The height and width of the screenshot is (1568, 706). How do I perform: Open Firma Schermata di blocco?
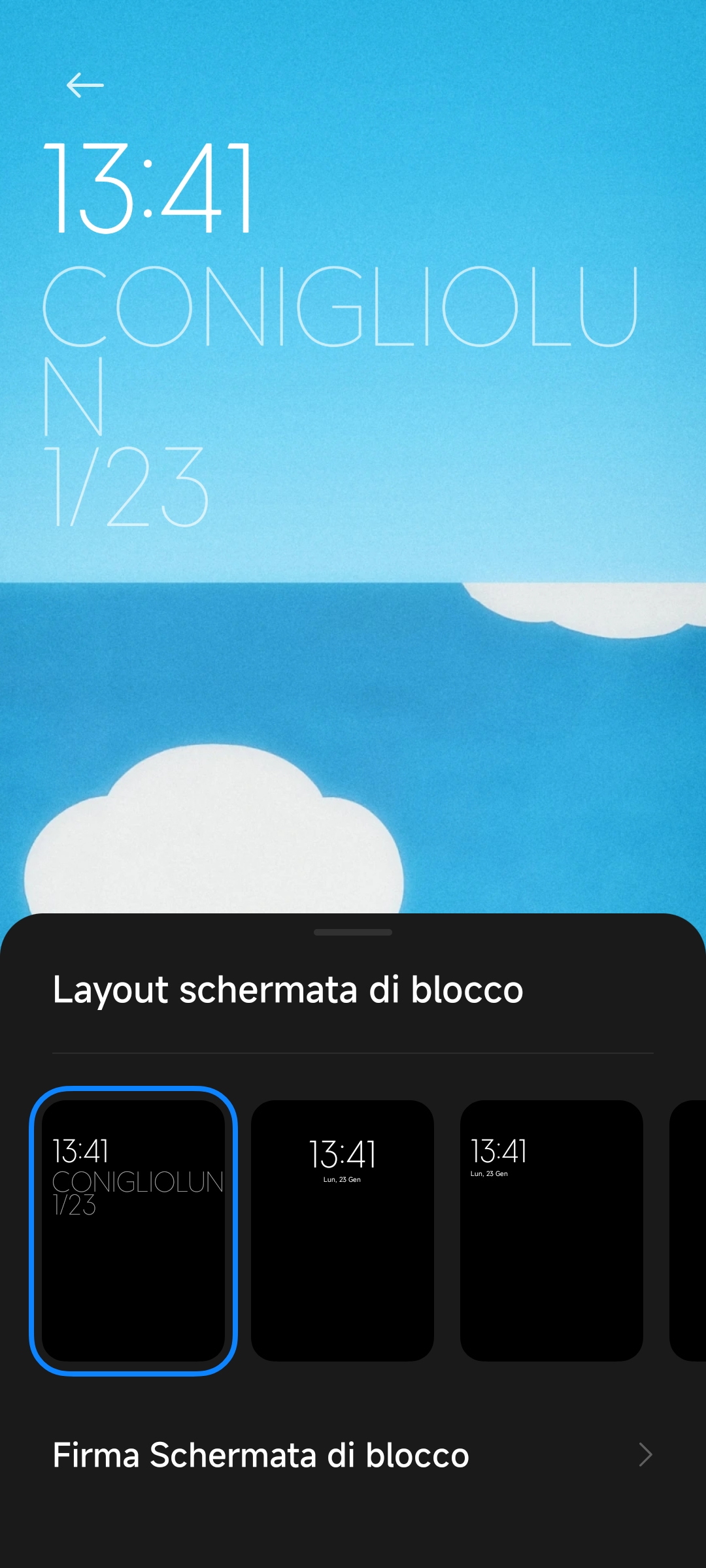tap(353, 1455)
